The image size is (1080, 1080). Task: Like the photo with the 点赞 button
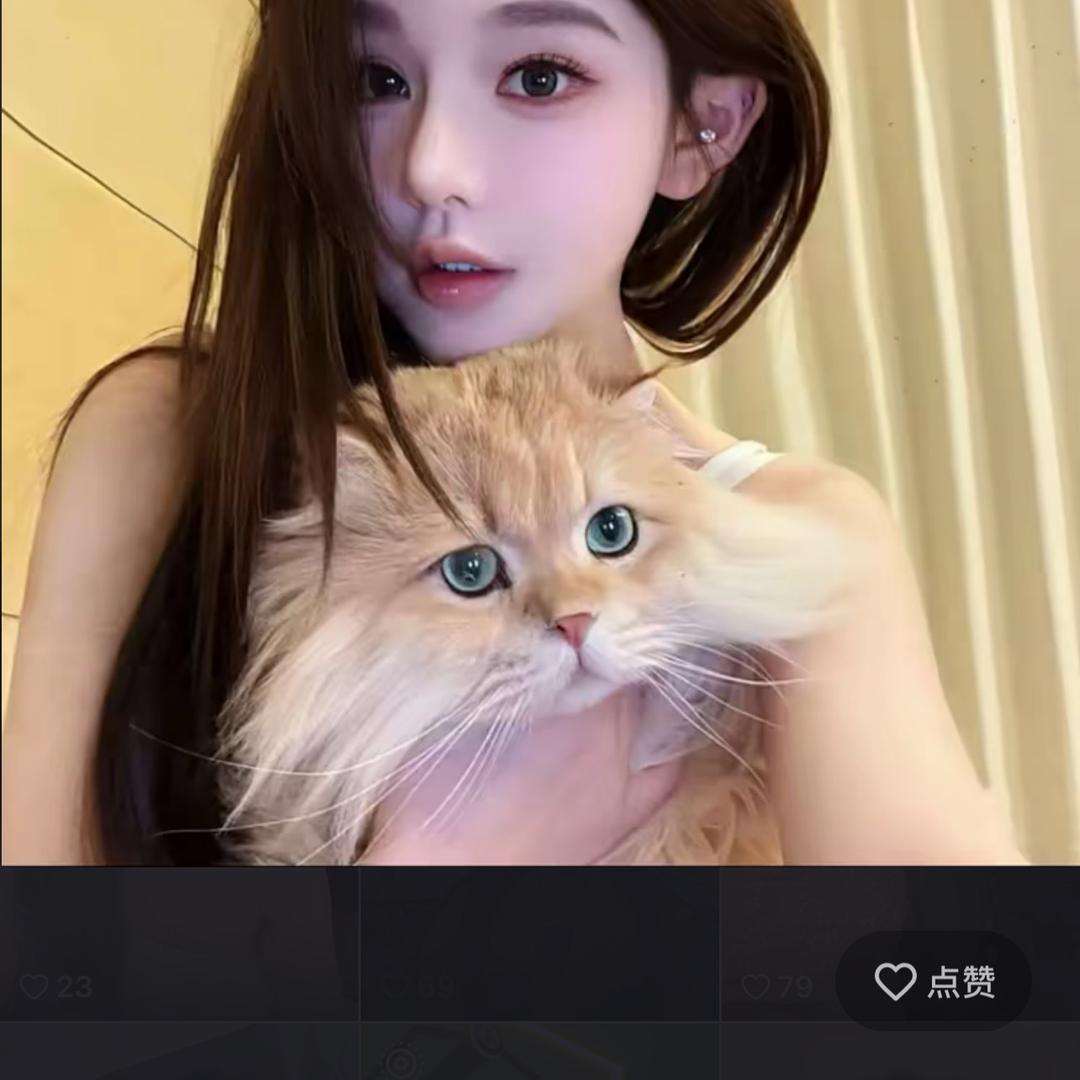[x=933, y=981]
